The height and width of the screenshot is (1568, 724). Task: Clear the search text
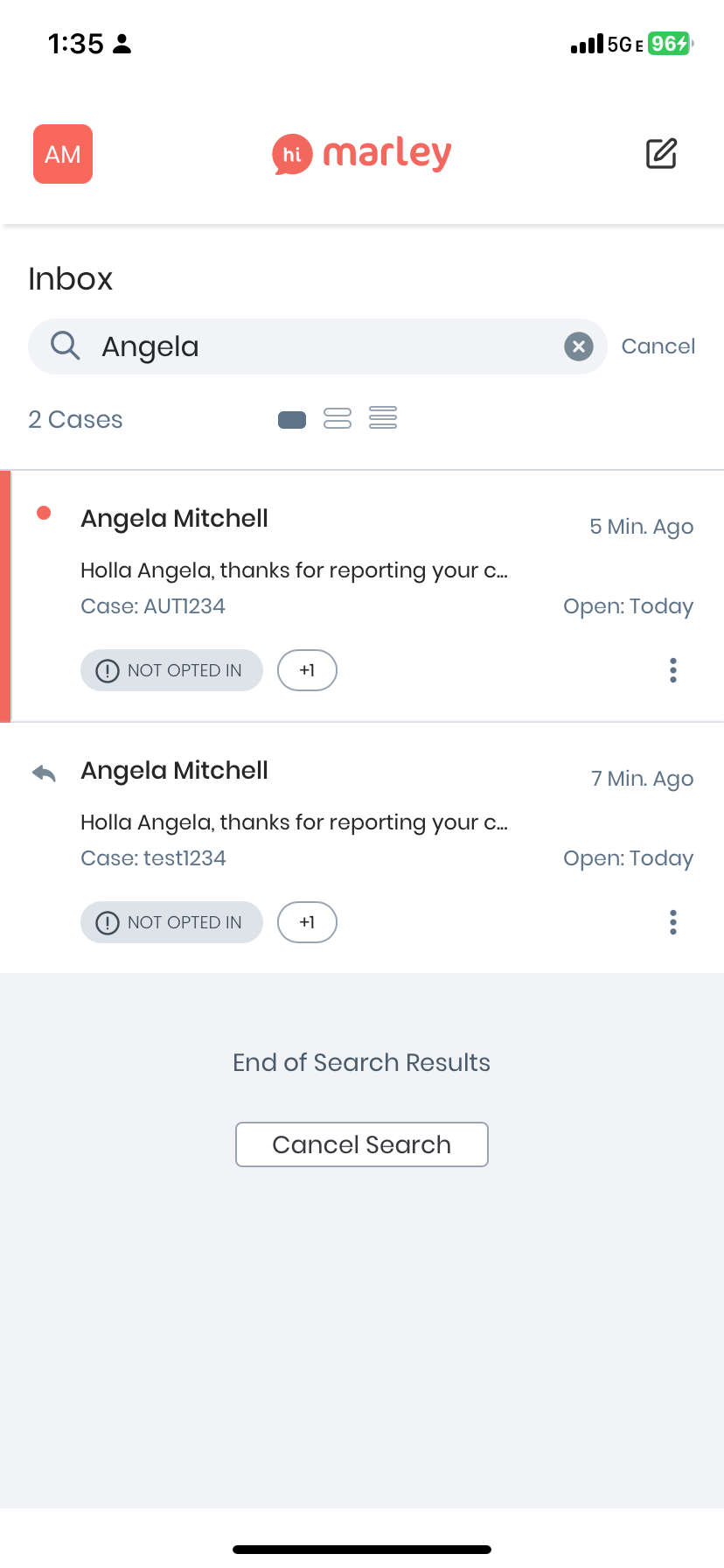tap(578, 346)
